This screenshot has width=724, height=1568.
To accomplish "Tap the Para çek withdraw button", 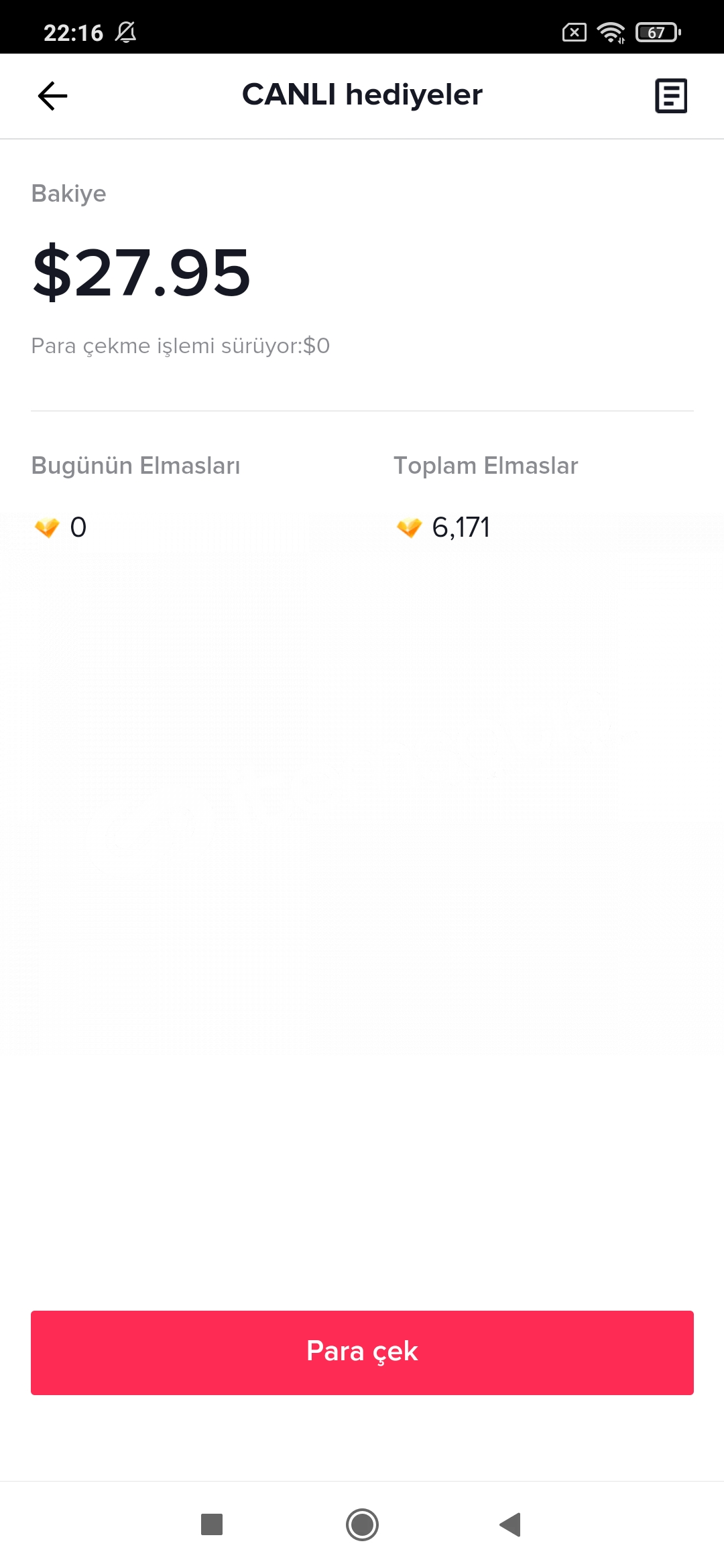I will [x=362, y=1352].
